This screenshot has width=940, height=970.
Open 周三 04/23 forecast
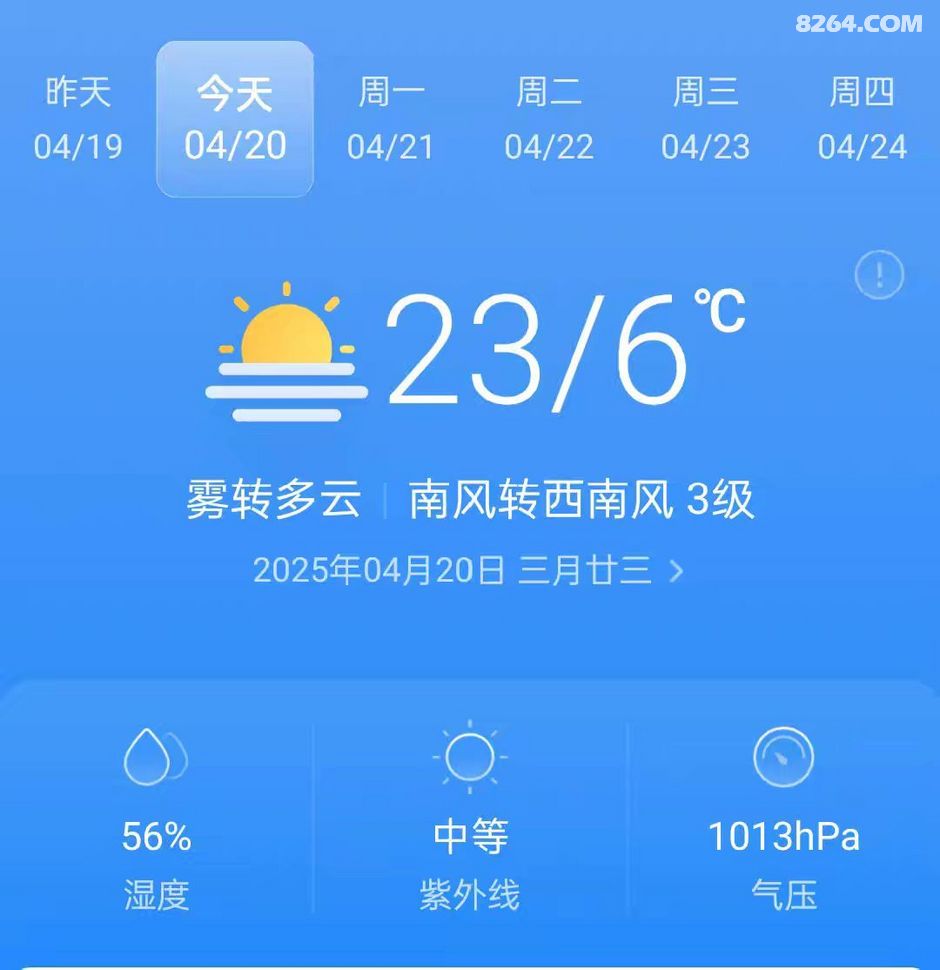[705, 119]
